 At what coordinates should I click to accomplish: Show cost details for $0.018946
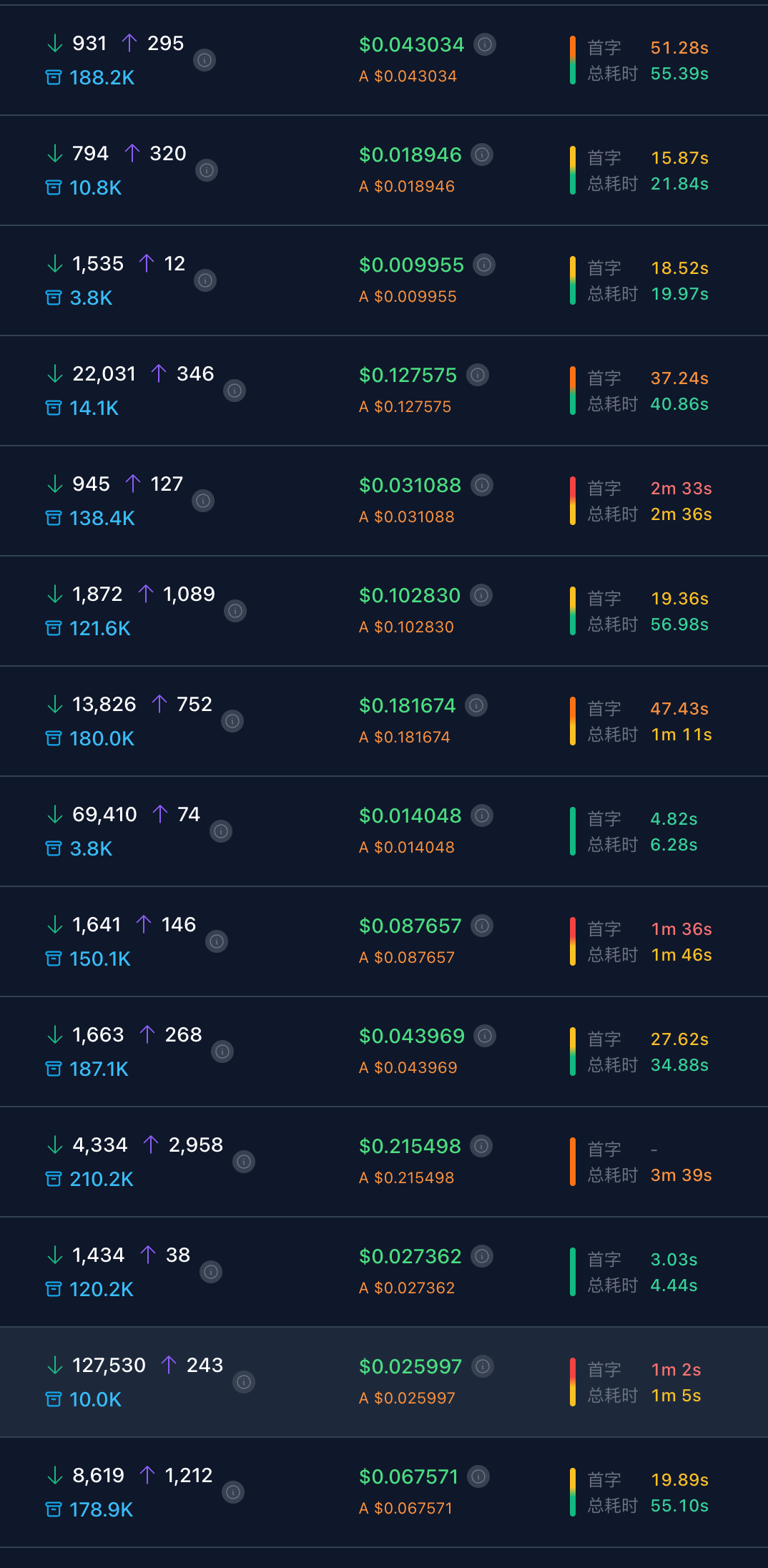pos(483,155)
